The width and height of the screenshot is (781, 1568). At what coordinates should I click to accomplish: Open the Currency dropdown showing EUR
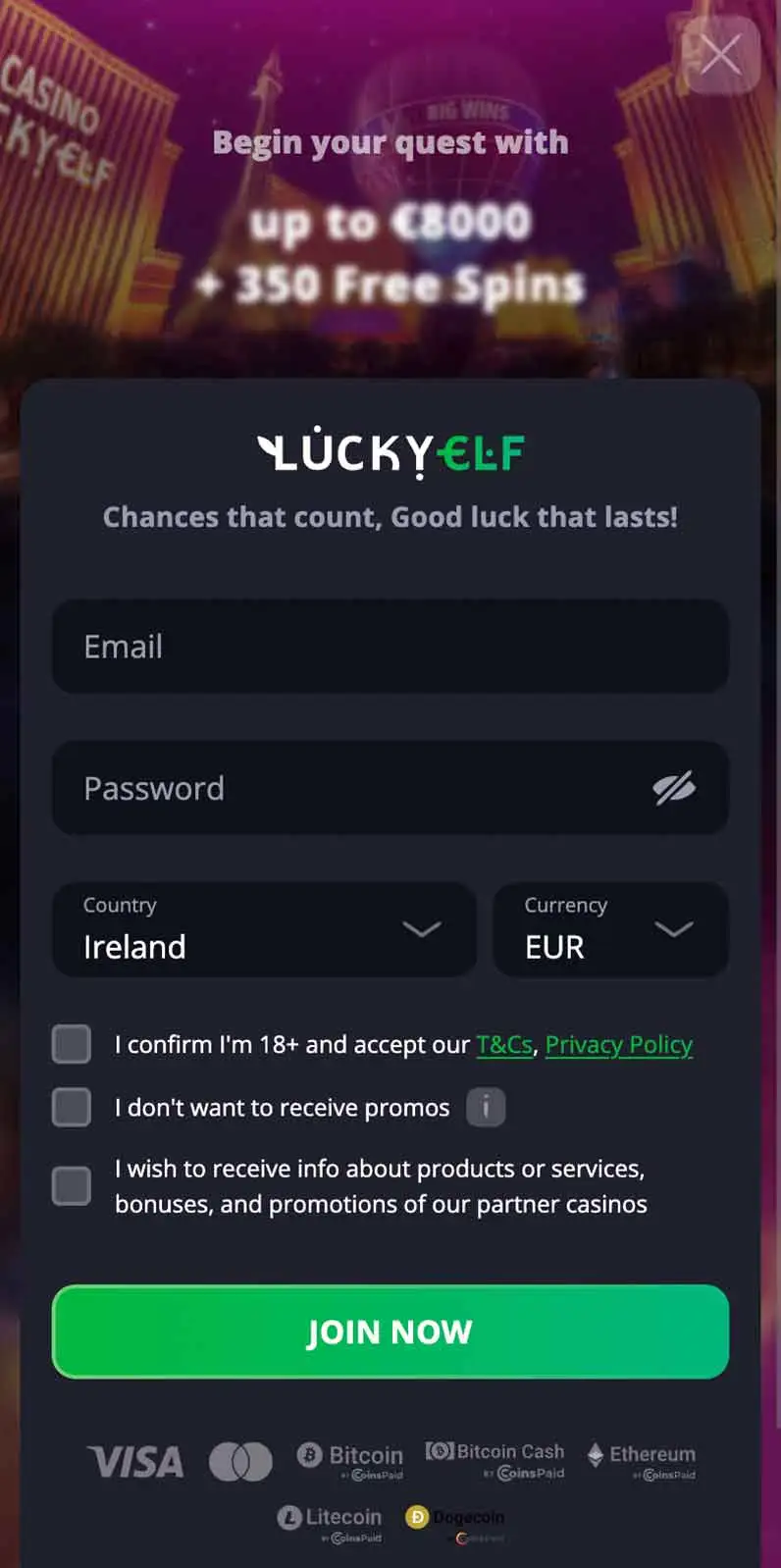610,929
